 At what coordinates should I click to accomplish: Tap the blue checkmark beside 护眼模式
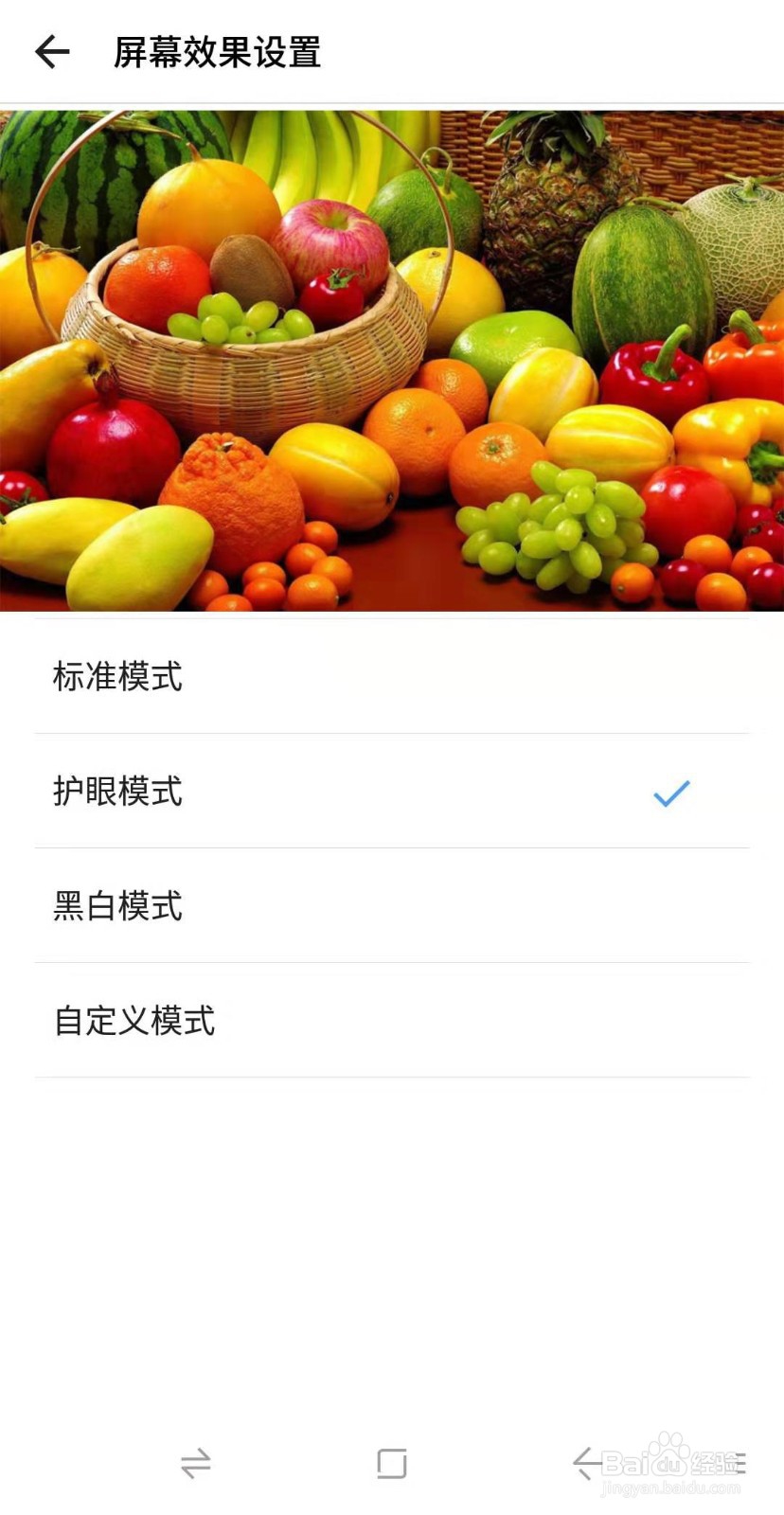(x=673, y=792)
